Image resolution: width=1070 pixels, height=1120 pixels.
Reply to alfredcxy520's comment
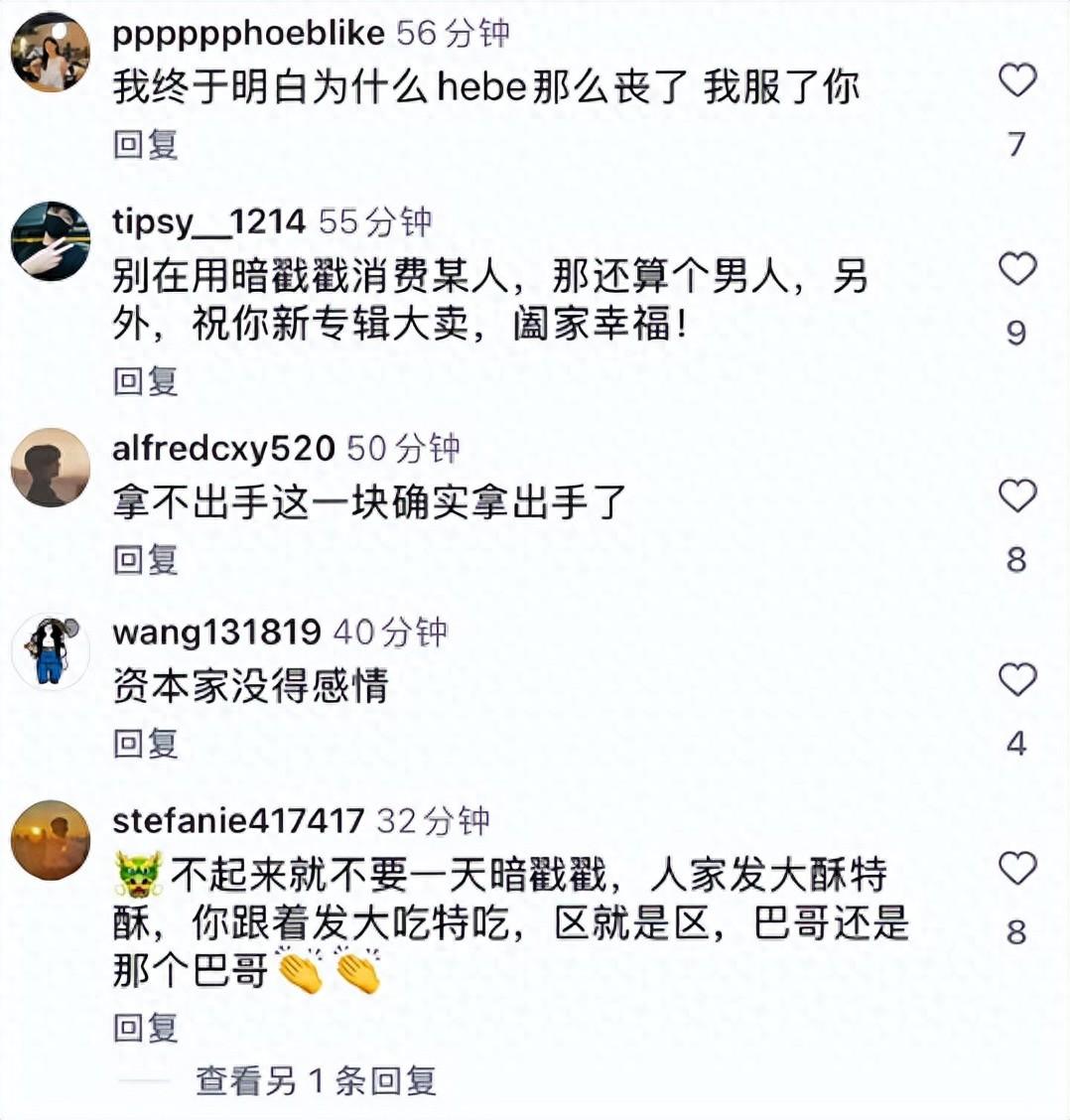tap(145, 560)
